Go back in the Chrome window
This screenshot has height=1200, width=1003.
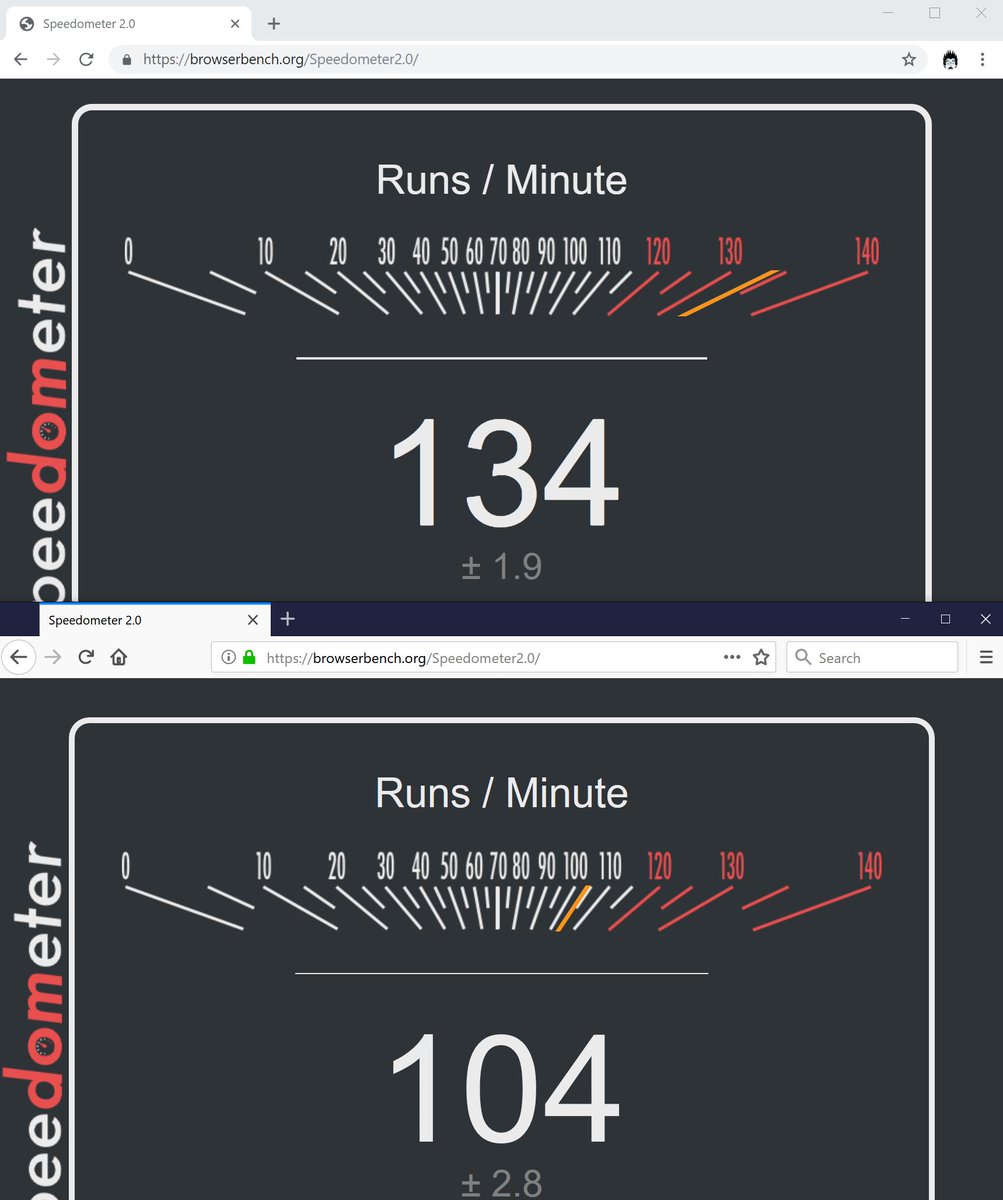pos(20,60)
